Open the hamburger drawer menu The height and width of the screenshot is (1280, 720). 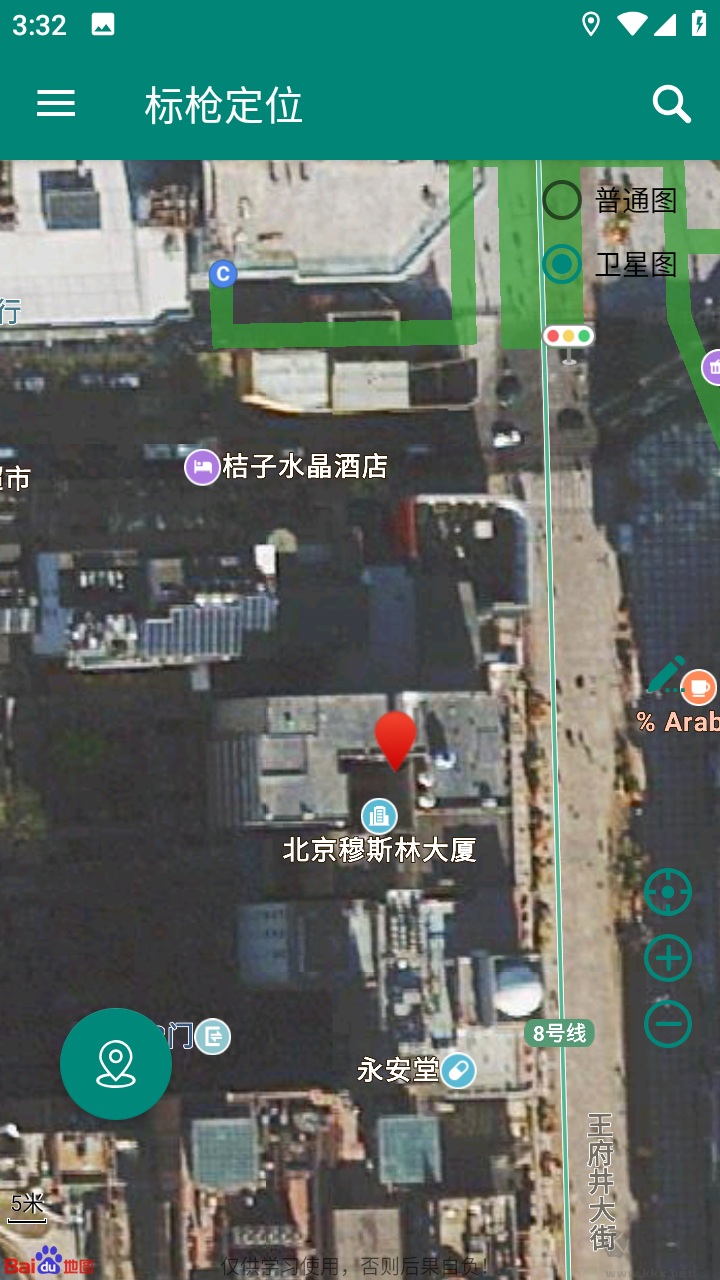point(56,103)
